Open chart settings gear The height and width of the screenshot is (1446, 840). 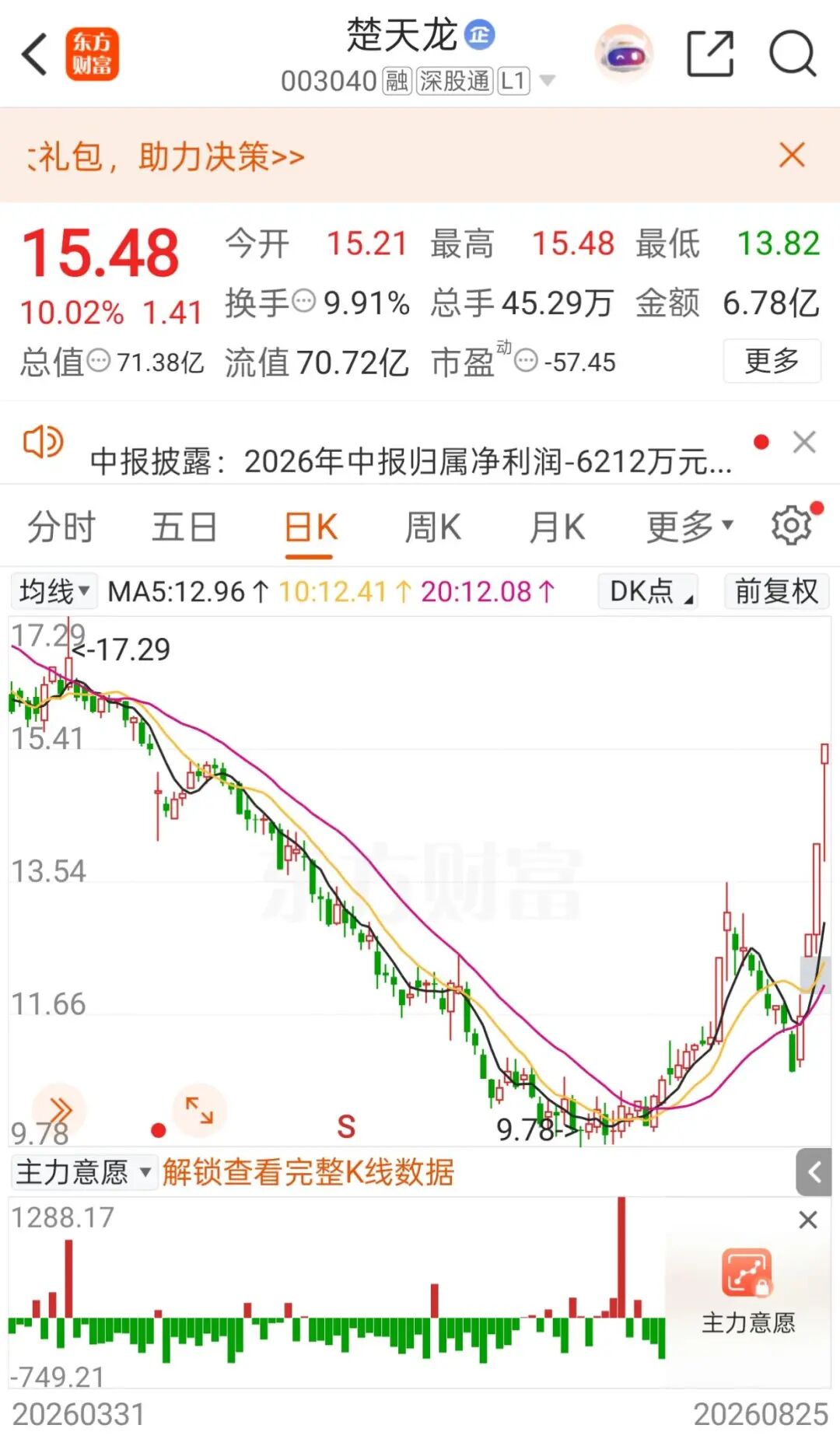(792, 526)
